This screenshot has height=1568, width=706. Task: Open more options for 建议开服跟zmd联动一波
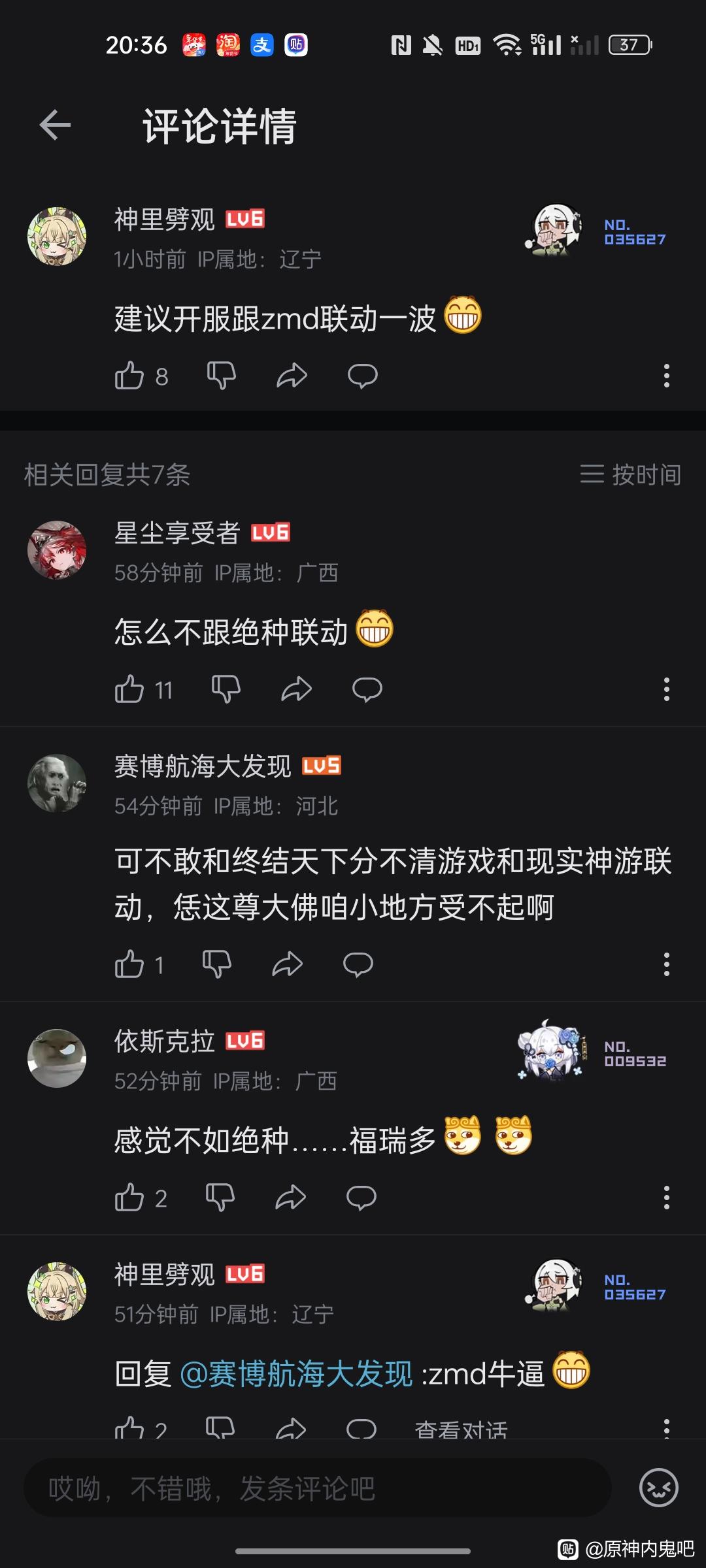tap(666, 376)
